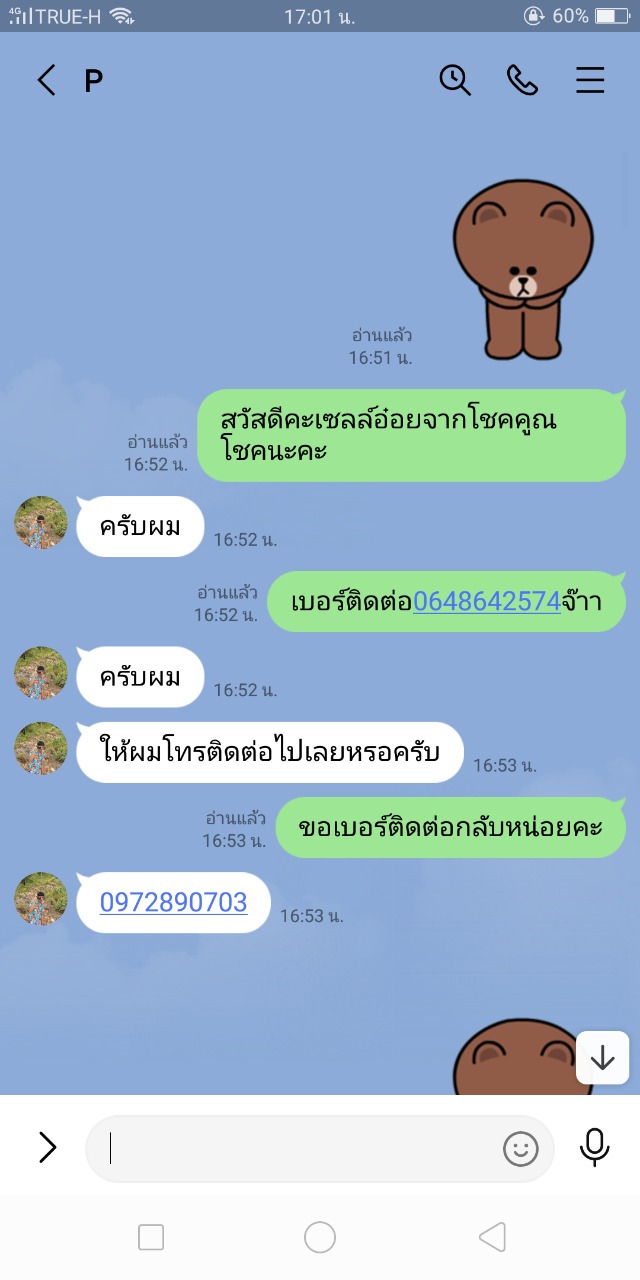640x1280 pixels.
Task: Open the emoji and sticker picker
Action: pyautogui.click(x=520, y=1149)
